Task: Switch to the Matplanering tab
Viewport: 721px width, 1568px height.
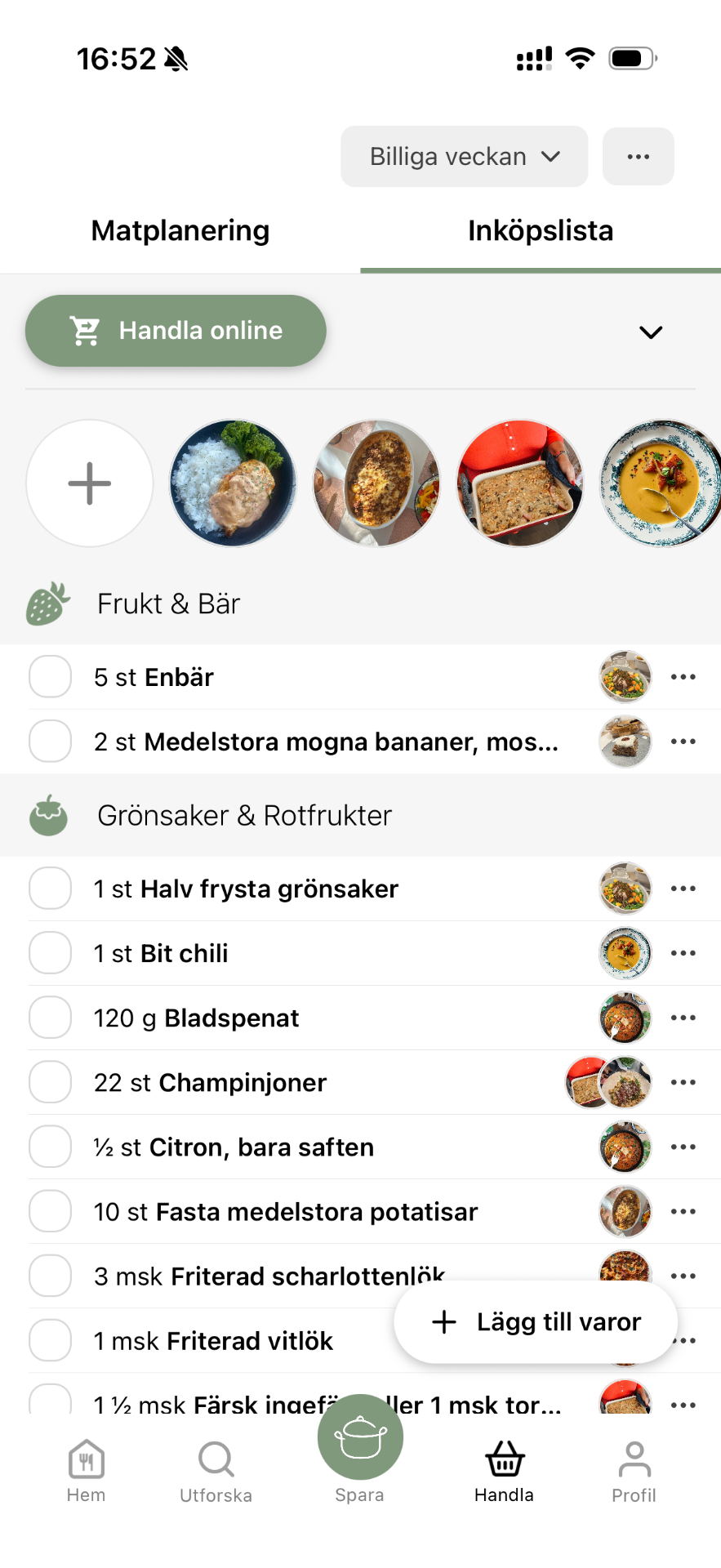Action: 180,230
